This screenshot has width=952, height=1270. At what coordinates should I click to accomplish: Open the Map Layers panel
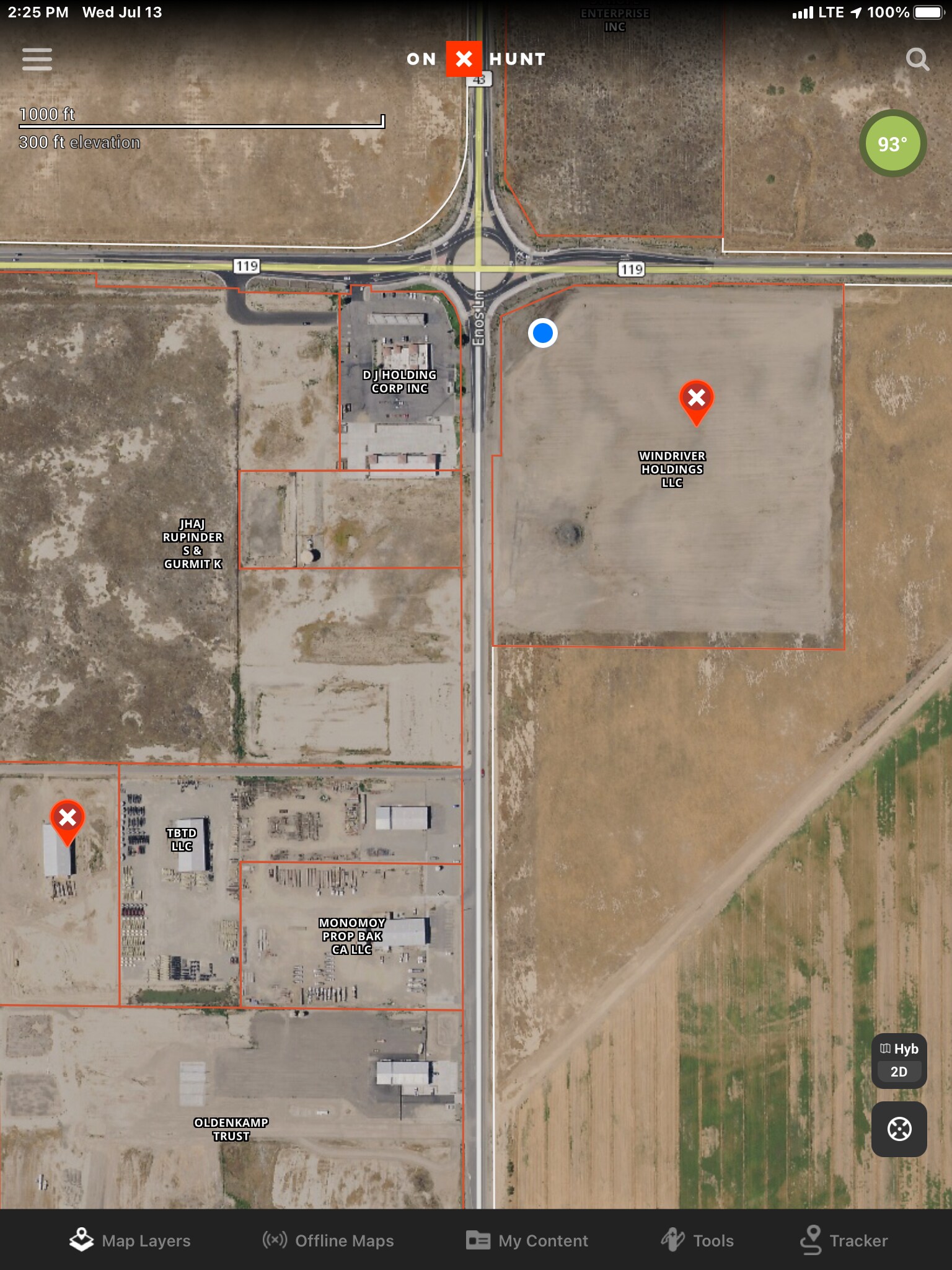pyautogui.click(x=130, y=1241)
